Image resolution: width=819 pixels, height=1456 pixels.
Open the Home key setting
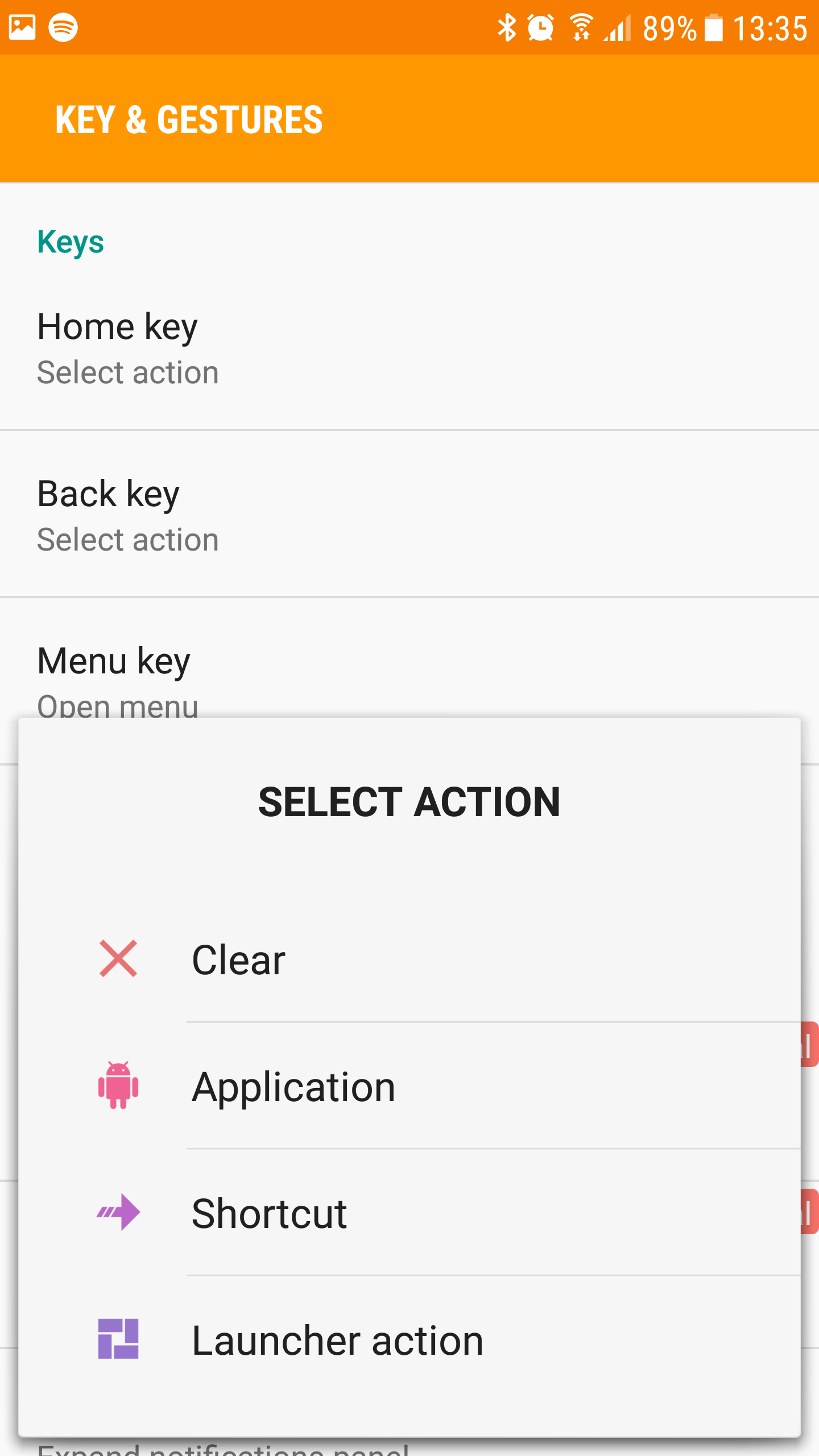click(409, 348)
